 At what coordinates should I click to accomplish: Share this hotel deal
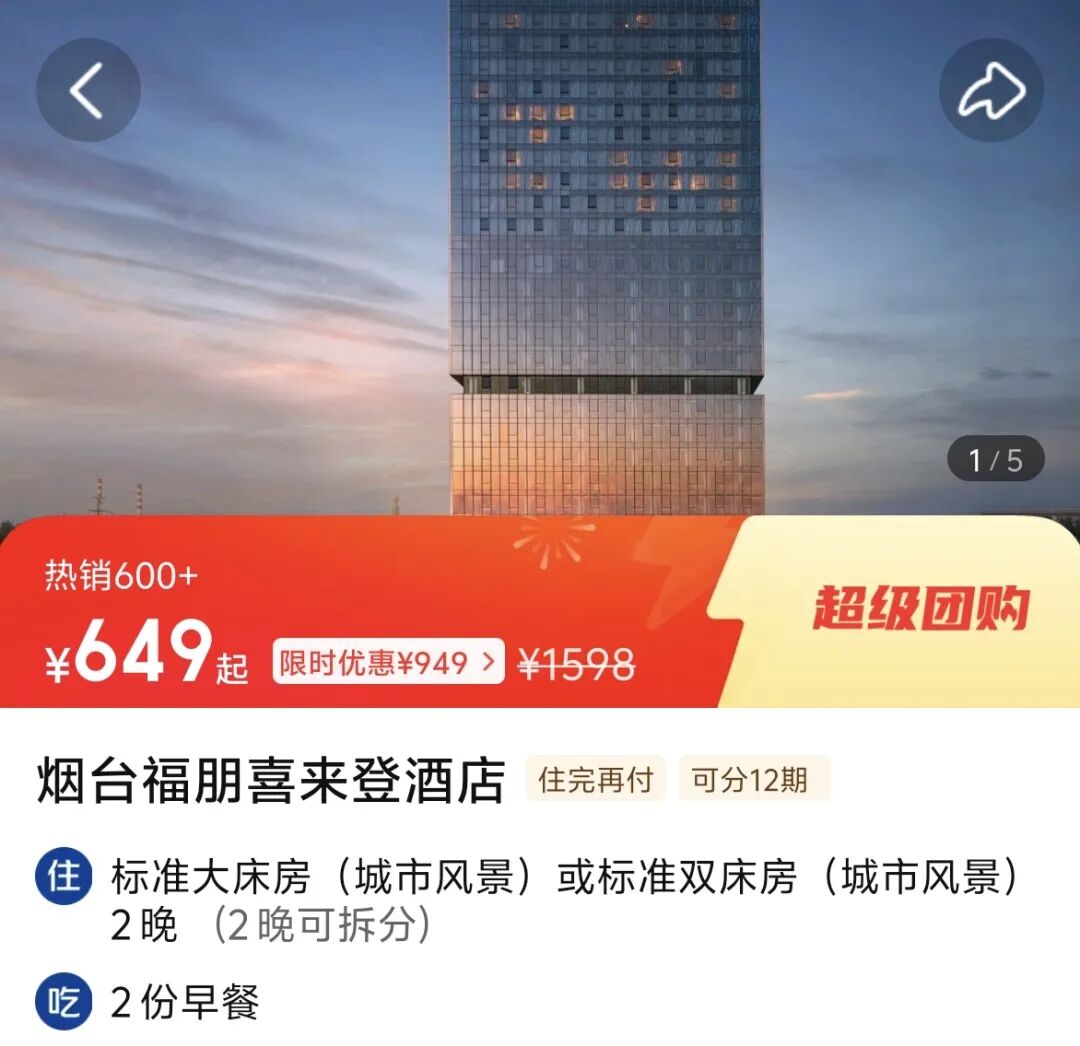[991, 91]
